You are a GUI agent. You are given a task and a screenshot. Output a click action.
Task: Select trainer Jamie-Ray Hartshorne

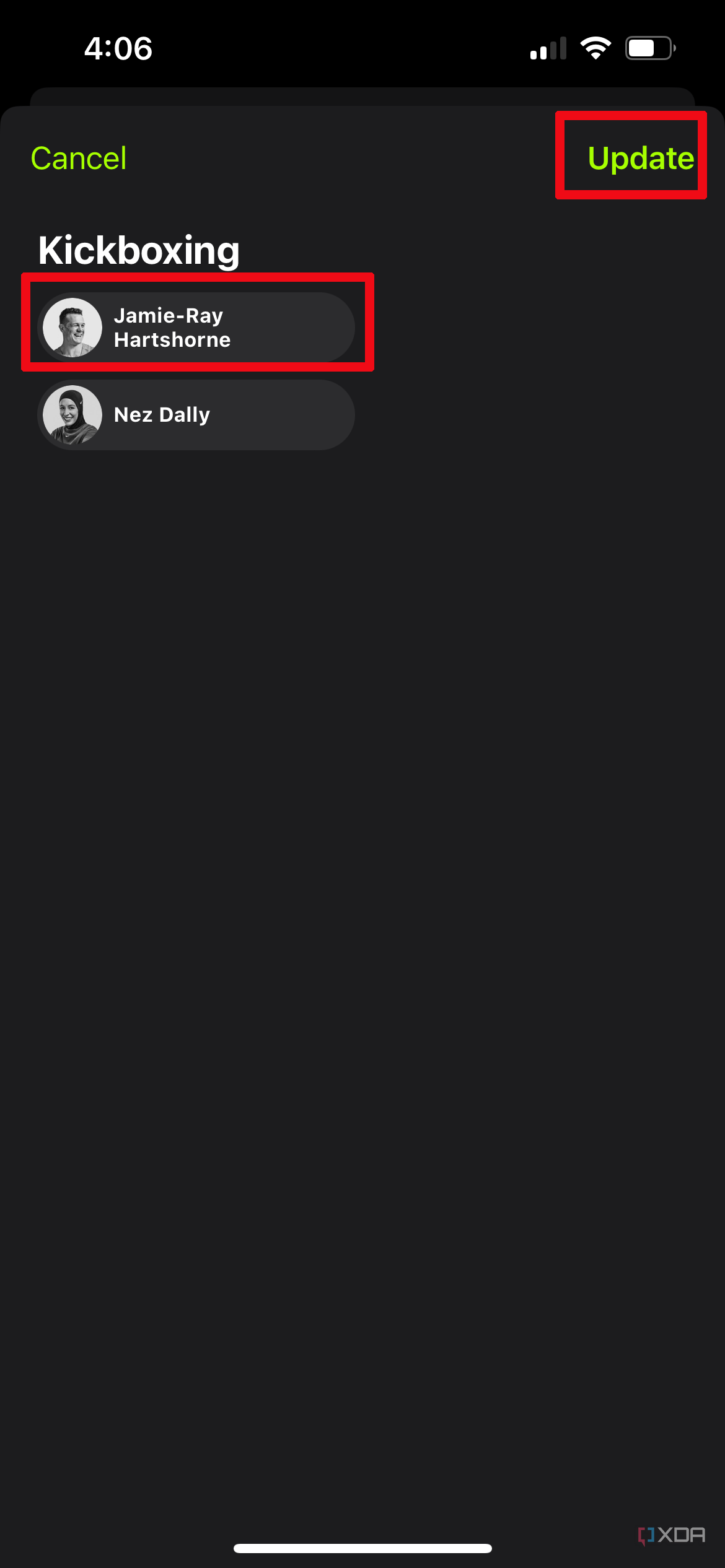[x=196, y=328]
